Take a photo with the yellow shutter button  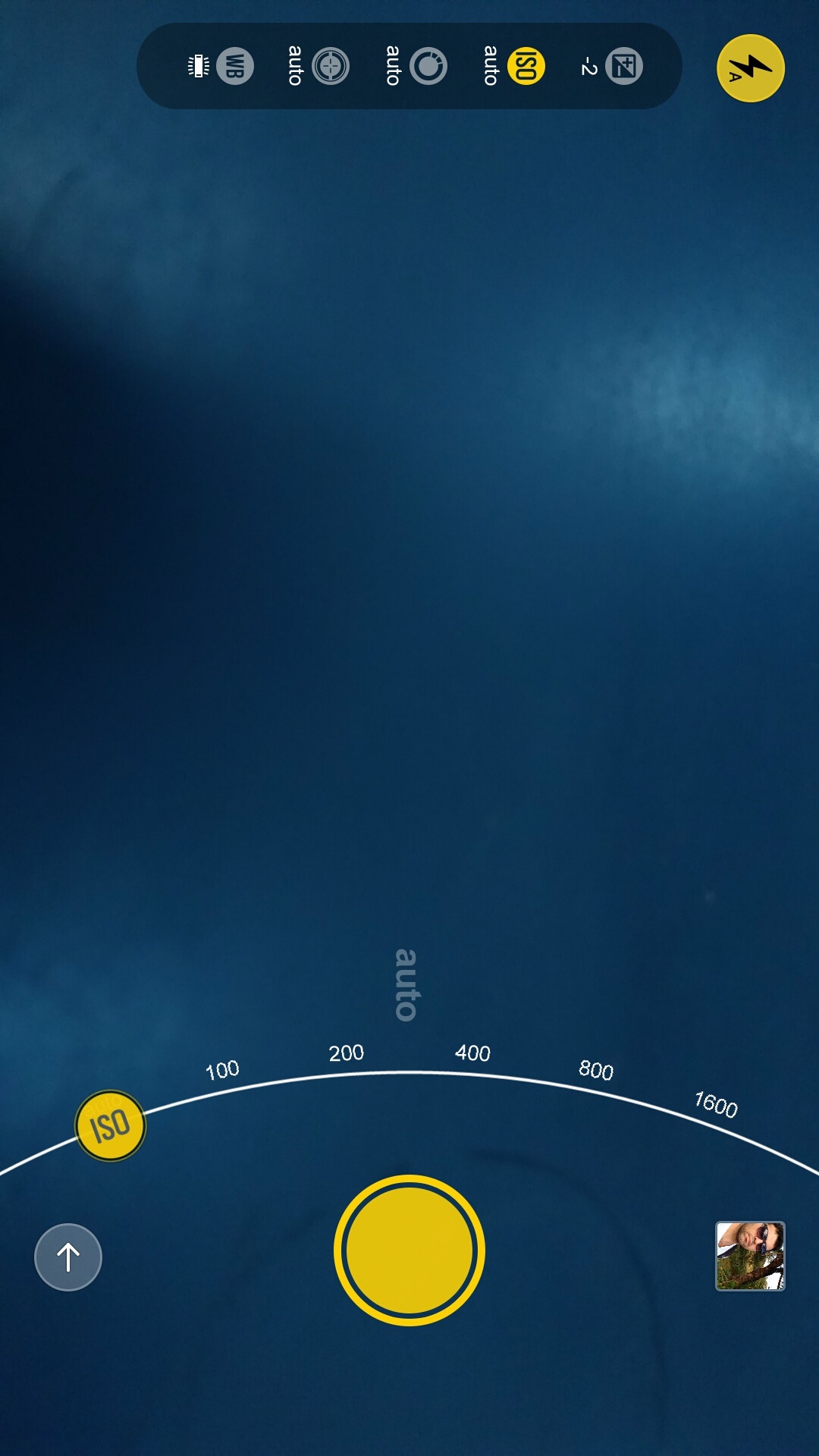(x=409, y=1250)
